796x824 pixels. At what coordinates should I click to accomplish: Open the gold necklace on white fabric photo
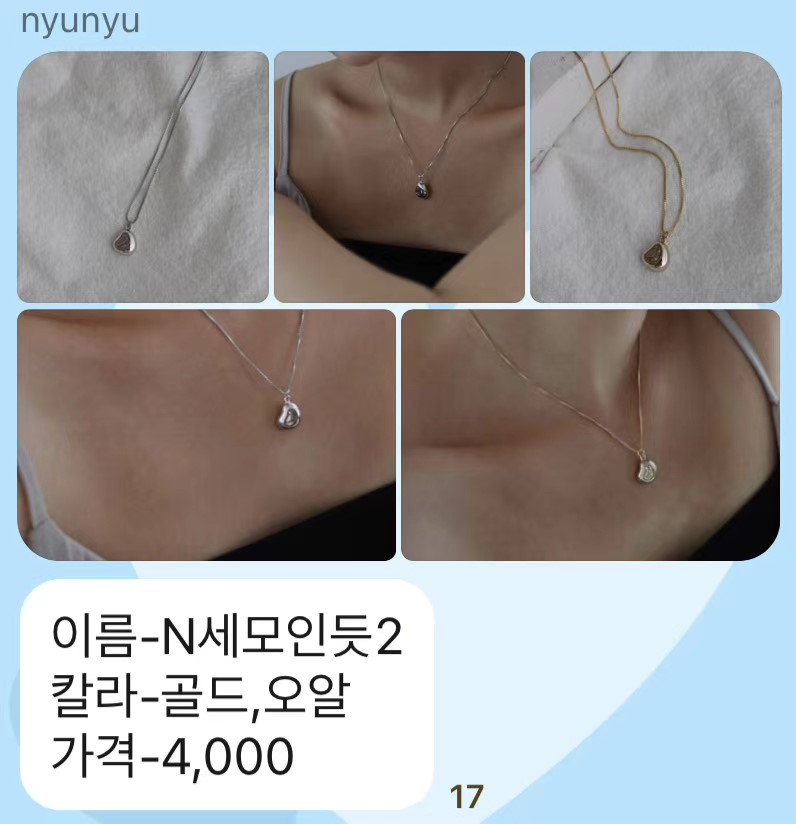pos(655,177)
